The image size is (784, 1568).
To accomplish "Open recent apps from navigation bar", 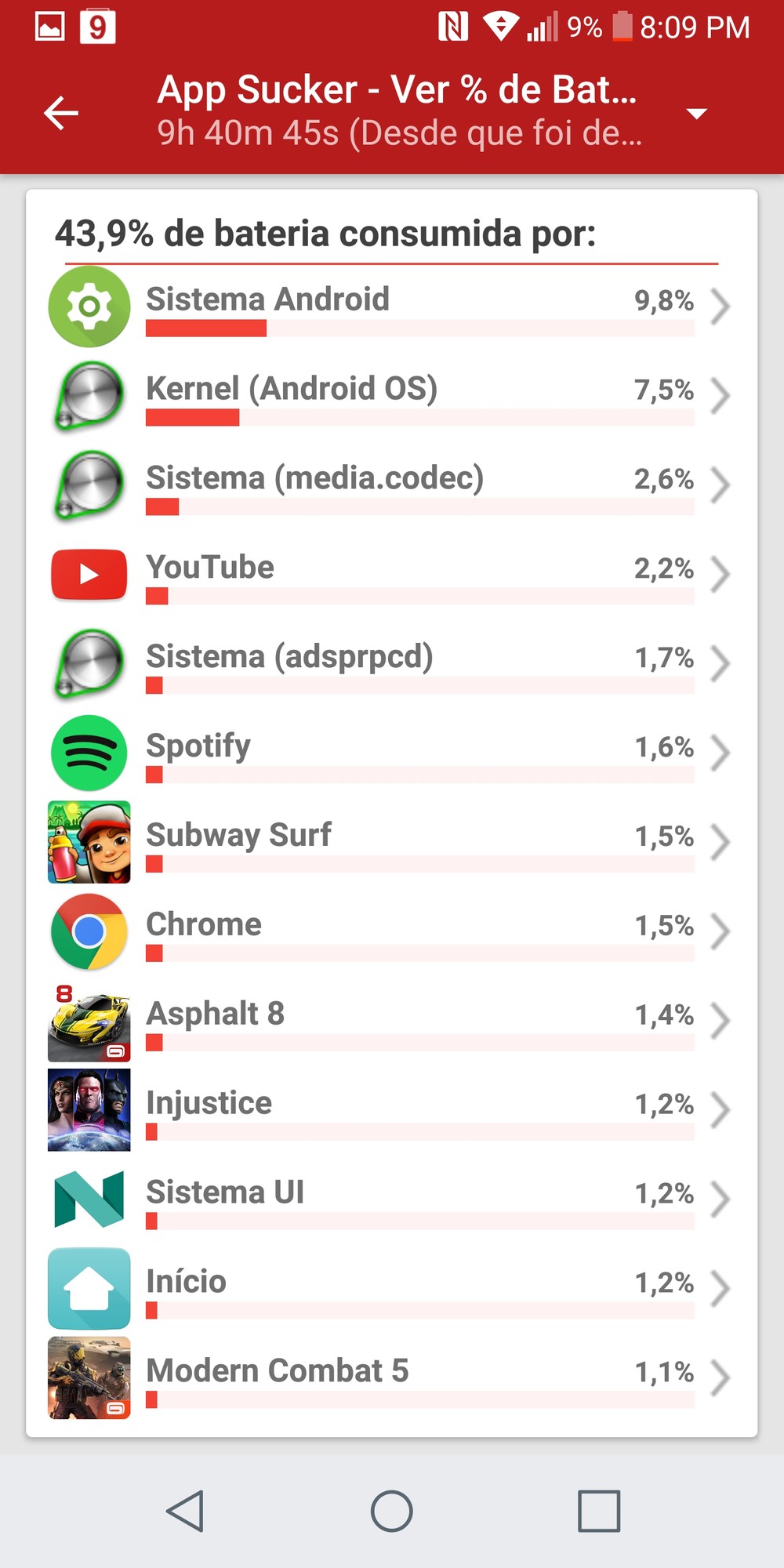I will pos(599,1511).
